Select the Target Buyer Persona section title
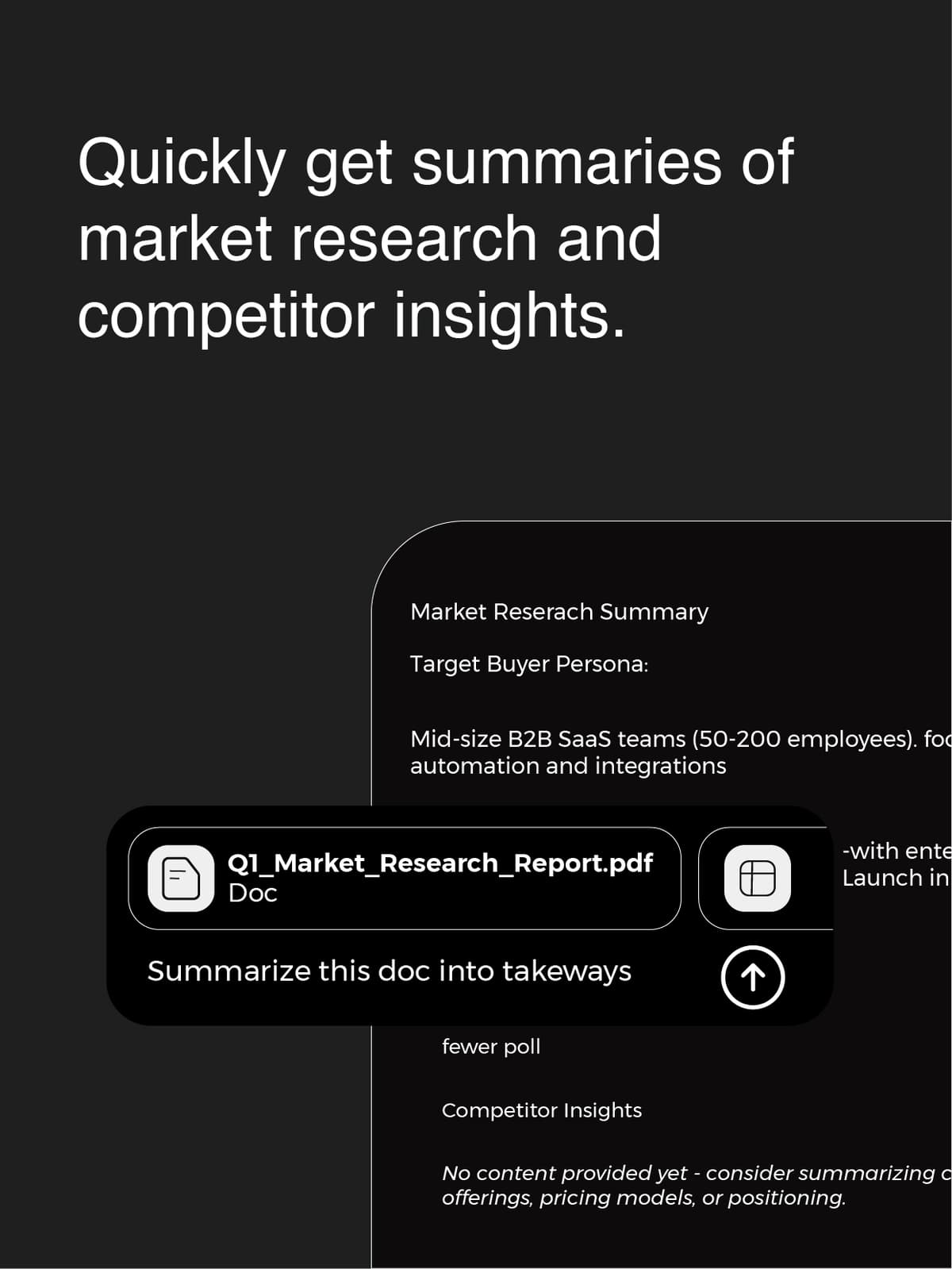This screenshot has height=1269, width=952. point(528,665)
